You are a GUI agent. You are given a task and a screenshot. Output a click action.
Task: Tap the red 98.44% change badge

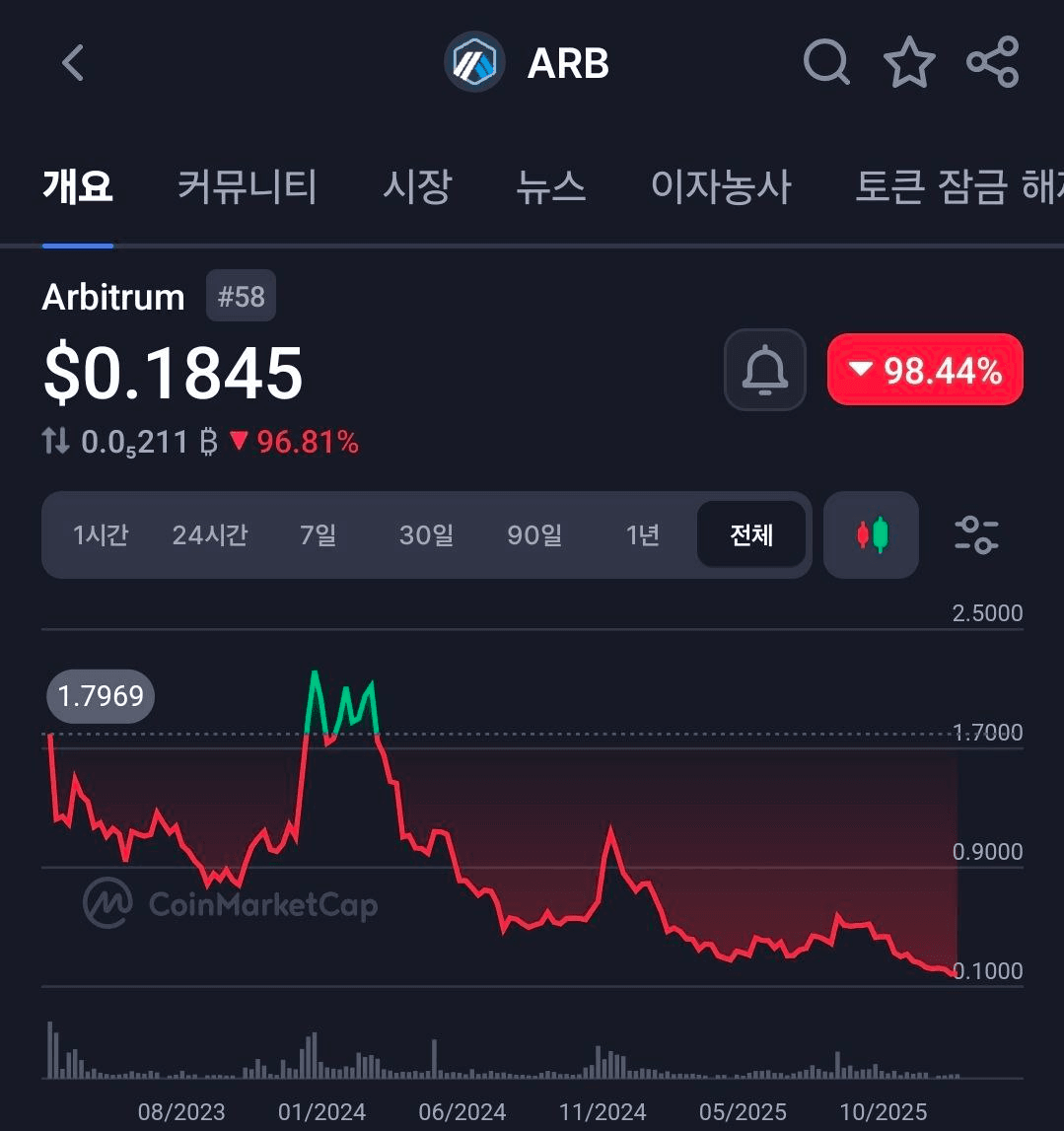point(925,370)
